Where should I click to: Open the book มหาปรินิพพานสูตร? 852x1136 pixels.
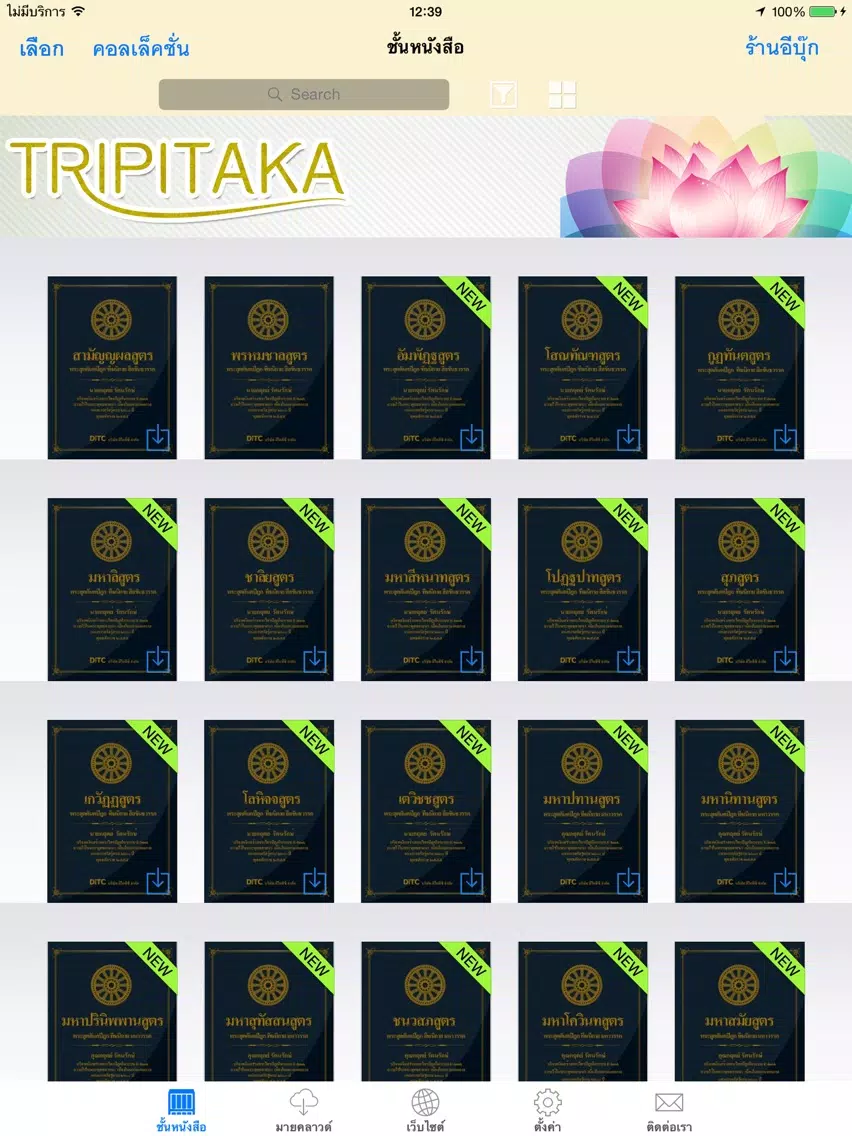(x=112, y=1011)
